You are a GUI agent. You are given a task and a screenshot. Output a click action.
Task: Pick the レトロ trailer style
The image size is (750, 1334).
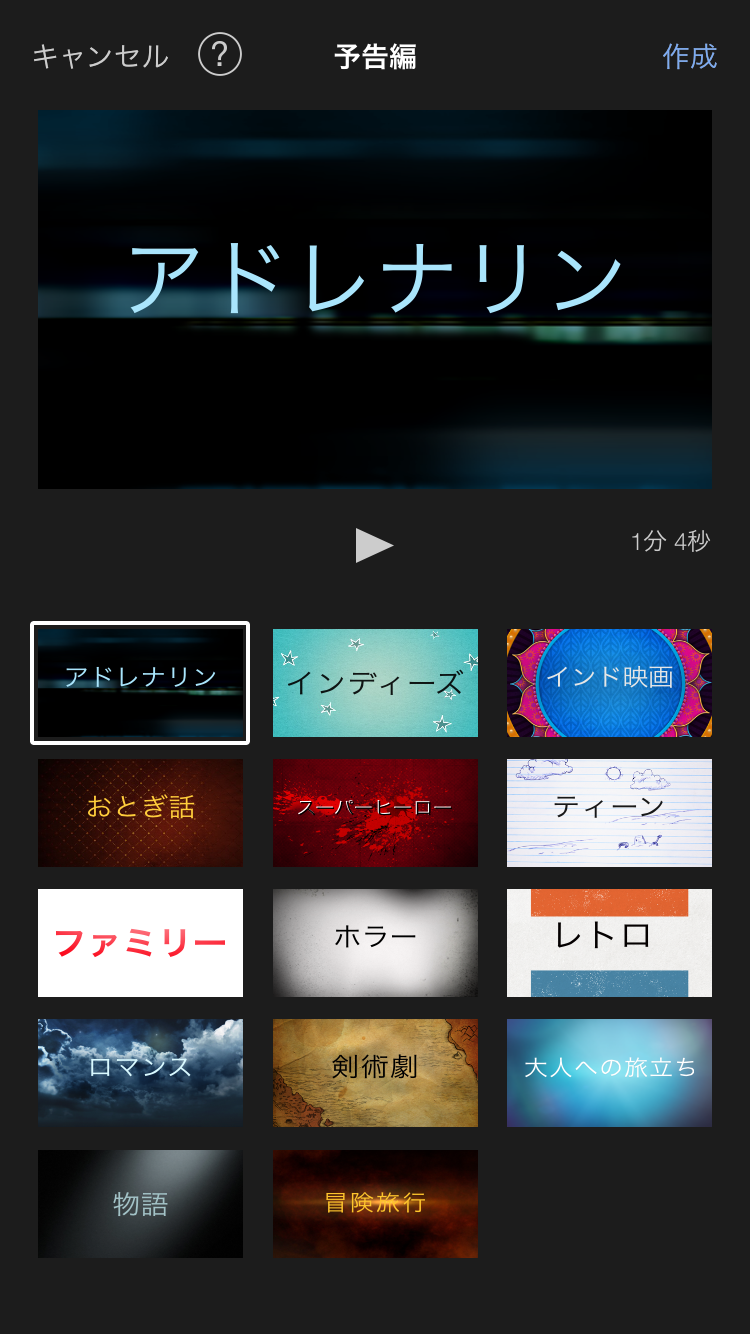(609, 943)
